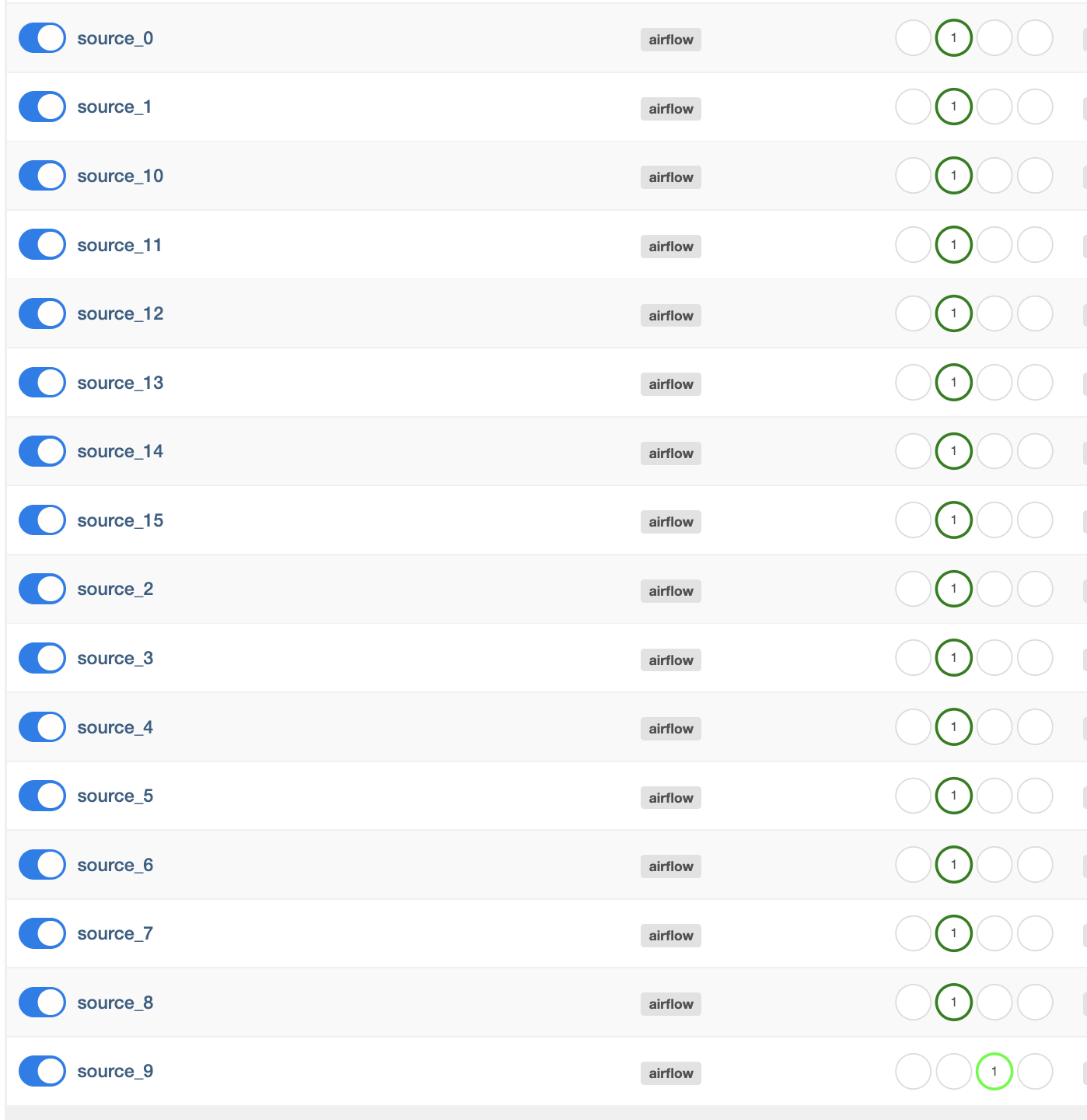This screenshot has width=1087, height=1120.
Task: Open the source_3 DAG link
Action: (115, 659)
